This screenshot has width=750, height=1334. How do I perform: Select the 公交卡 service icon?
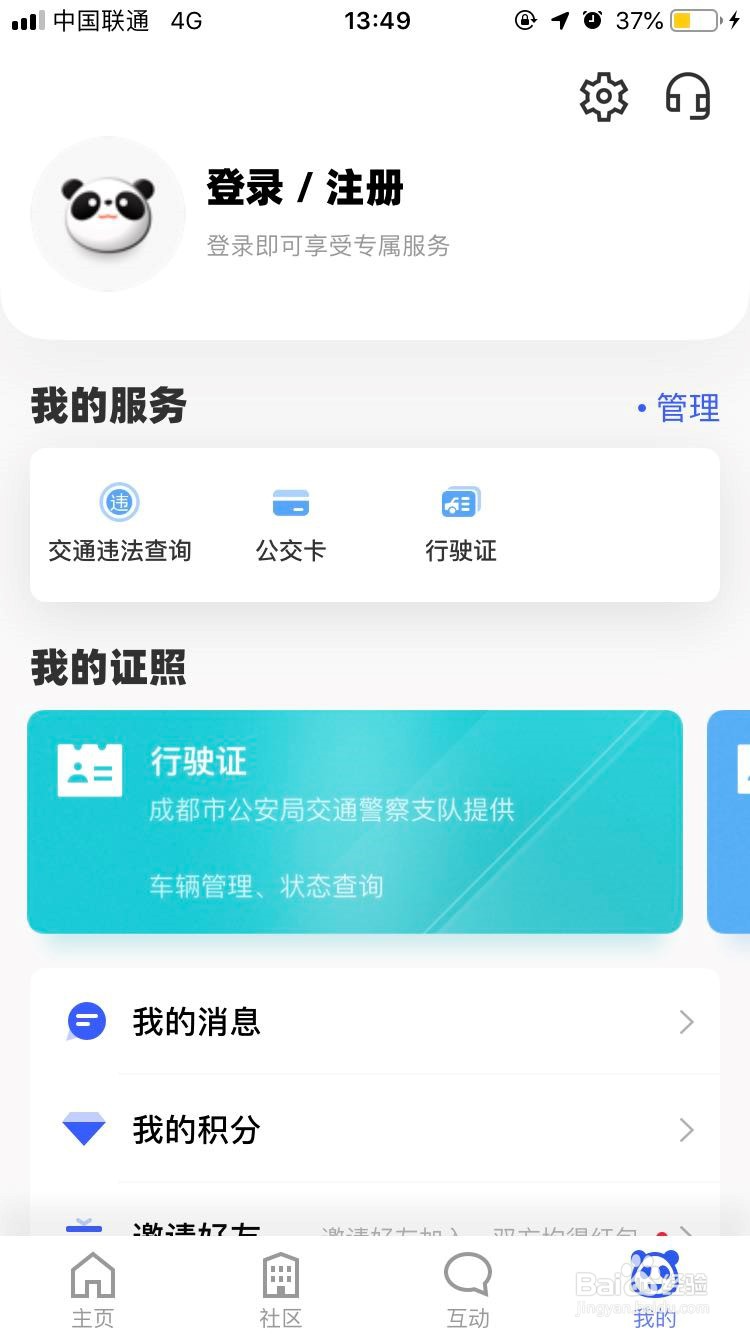coord(290,520)
